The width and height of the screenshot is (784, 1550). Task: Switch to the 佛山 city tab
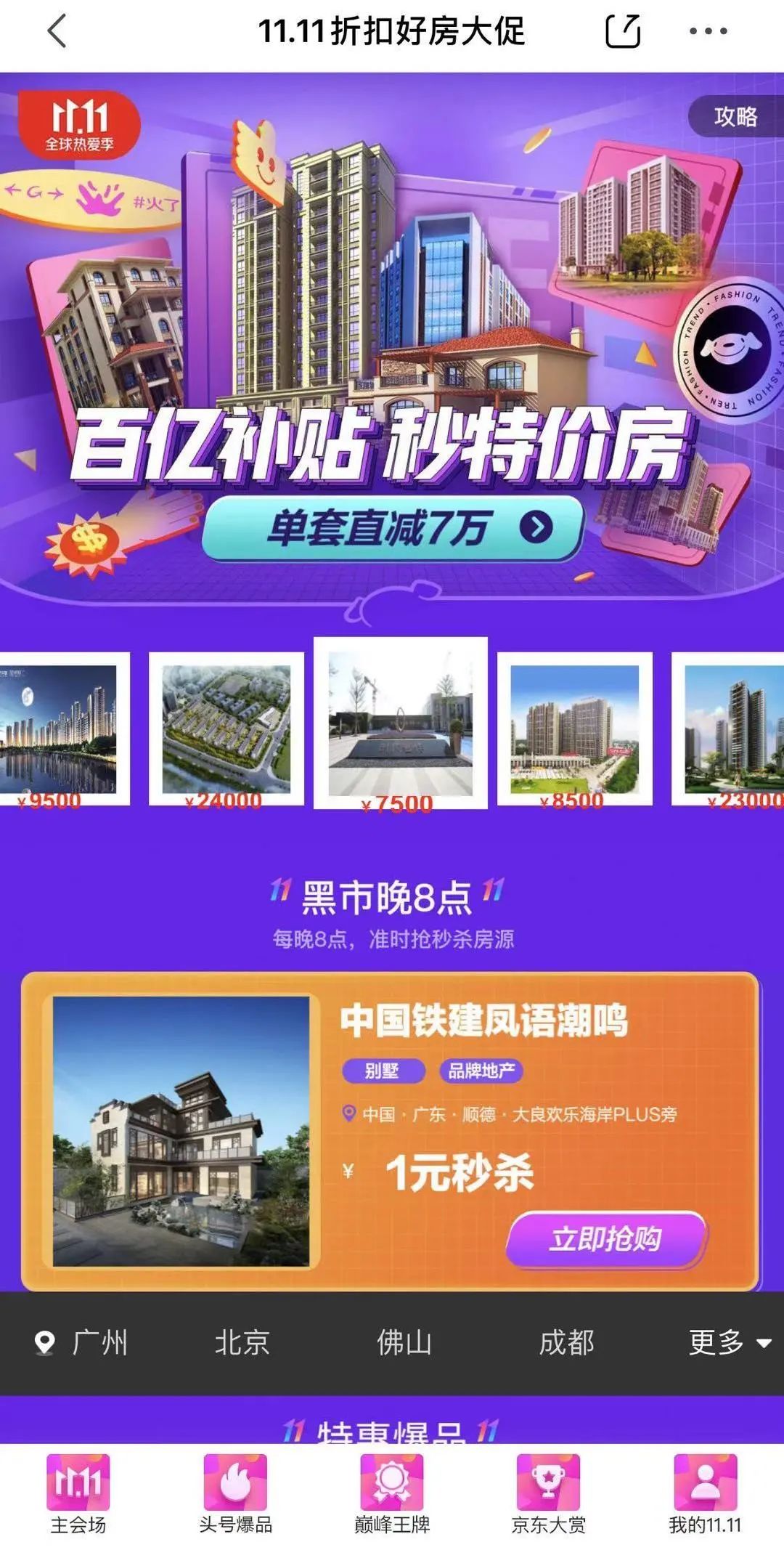click(404, 1343)
